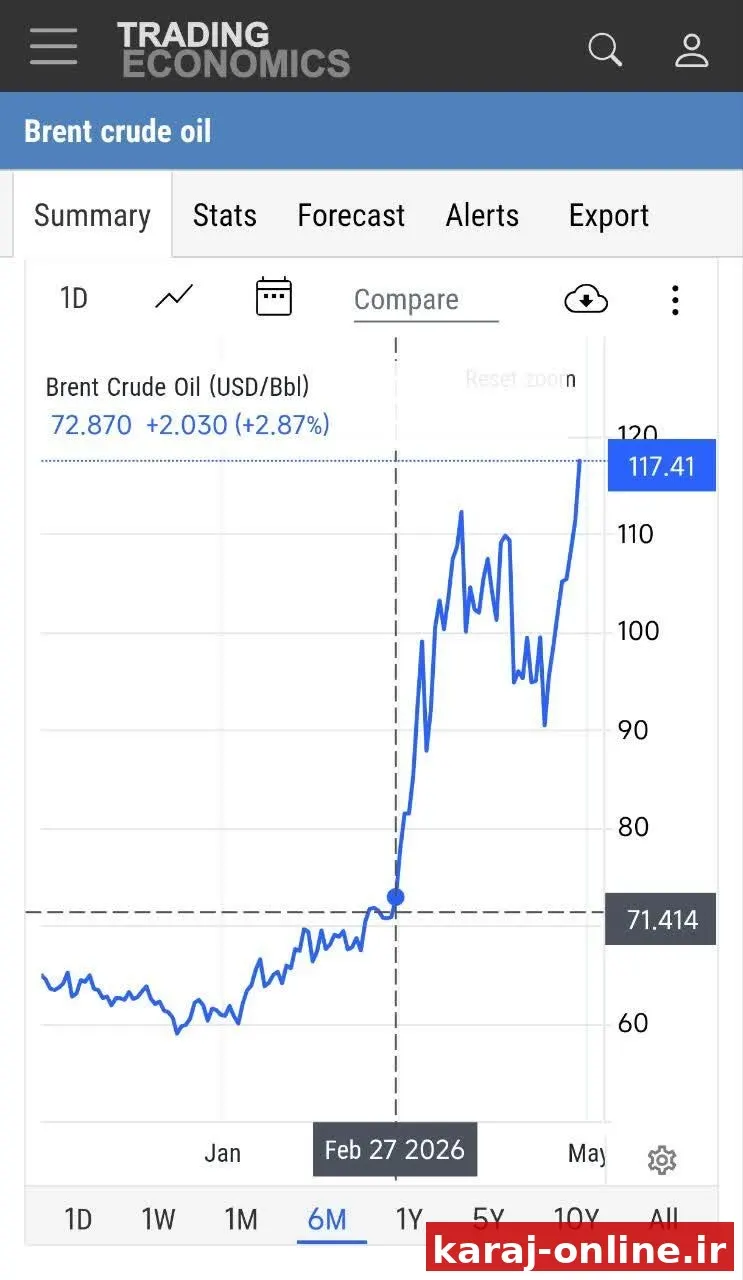
Task: Open chart settings gear
Action: click(x=662, y=1160)
